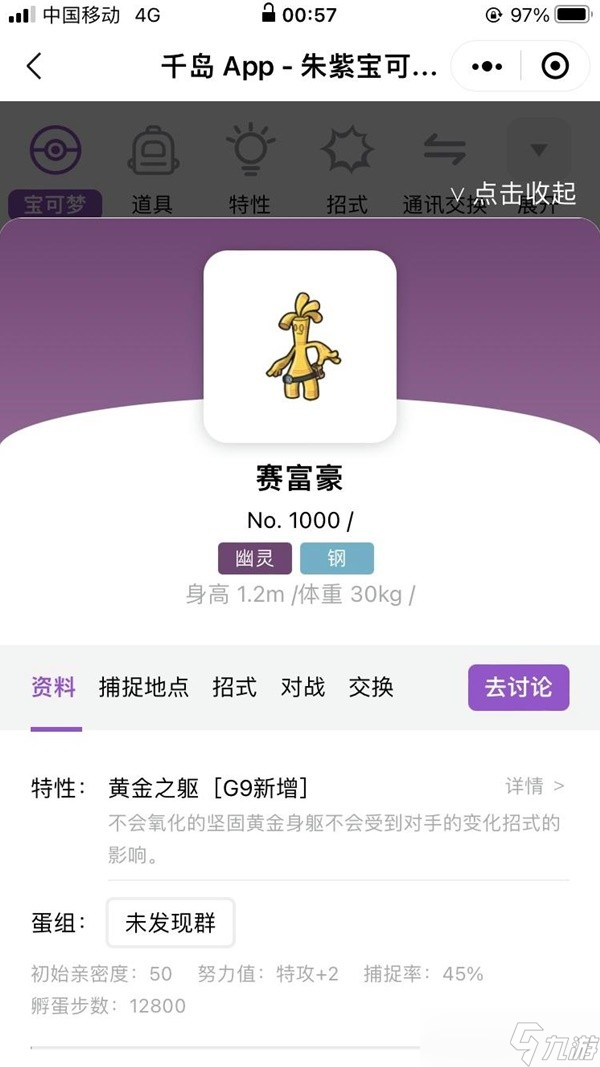Open the 交换 tab
This screenshot has width=600, height=1067.
click(x=370, y=688)
